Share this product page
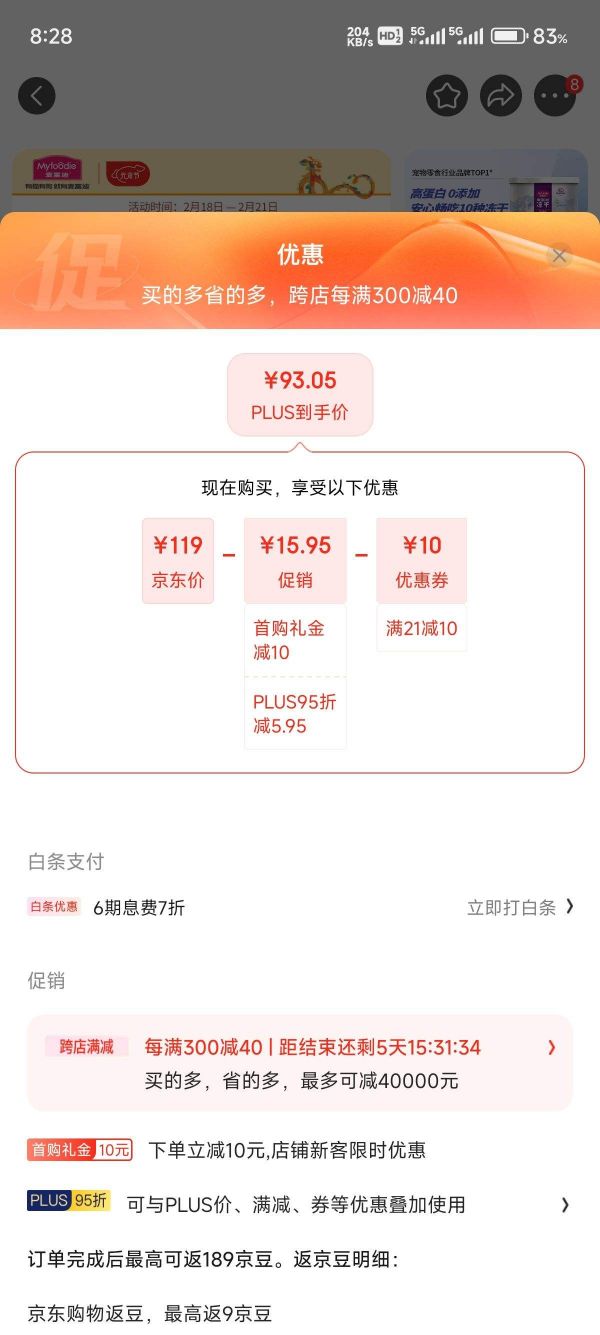 click(x=500, y=96)
